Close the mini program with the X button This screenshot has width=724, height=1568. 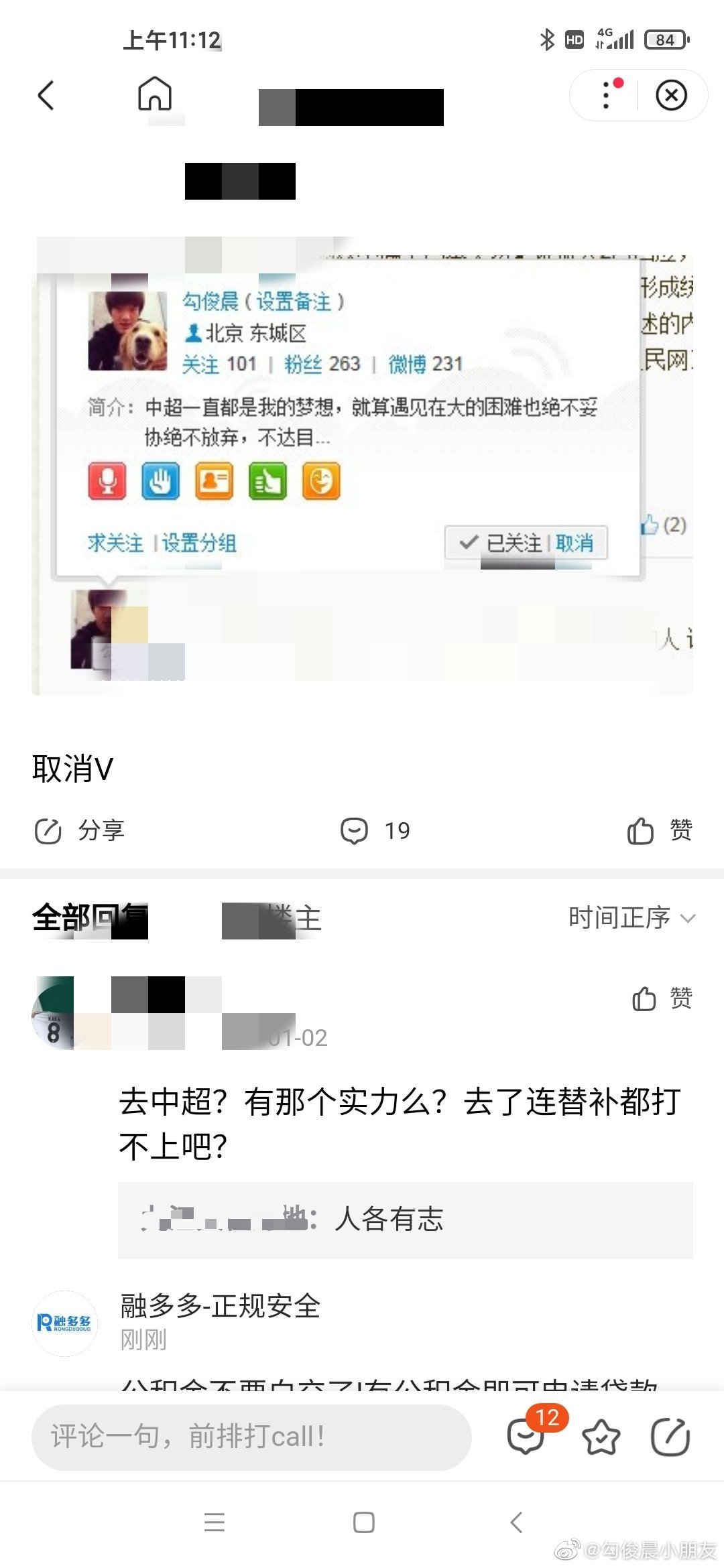[671, 95]
